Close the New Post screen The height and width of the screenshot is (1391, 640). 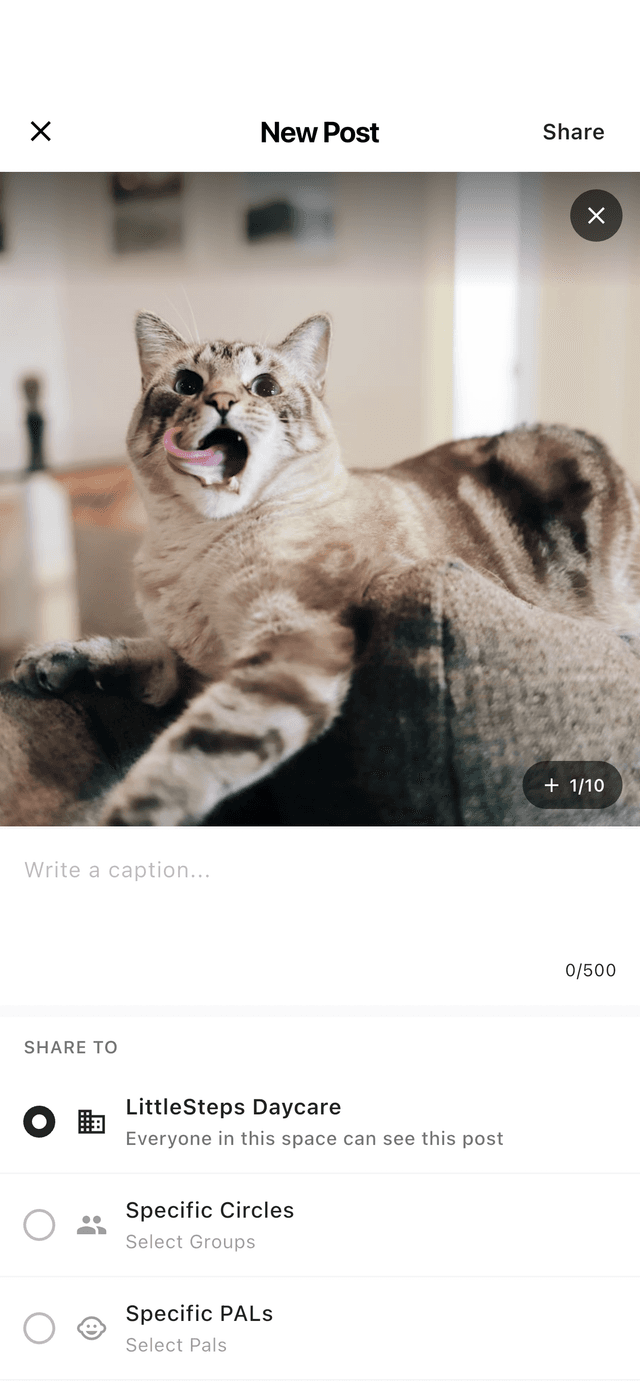(x=40, y=131)
